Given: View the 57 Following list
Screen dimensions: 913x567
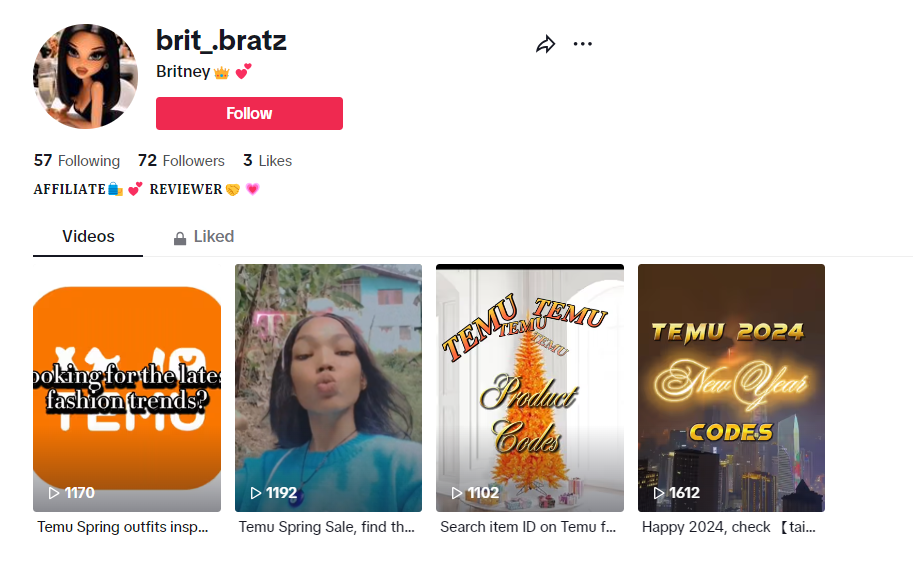Looking at the screenshot, I should point(77,161).
